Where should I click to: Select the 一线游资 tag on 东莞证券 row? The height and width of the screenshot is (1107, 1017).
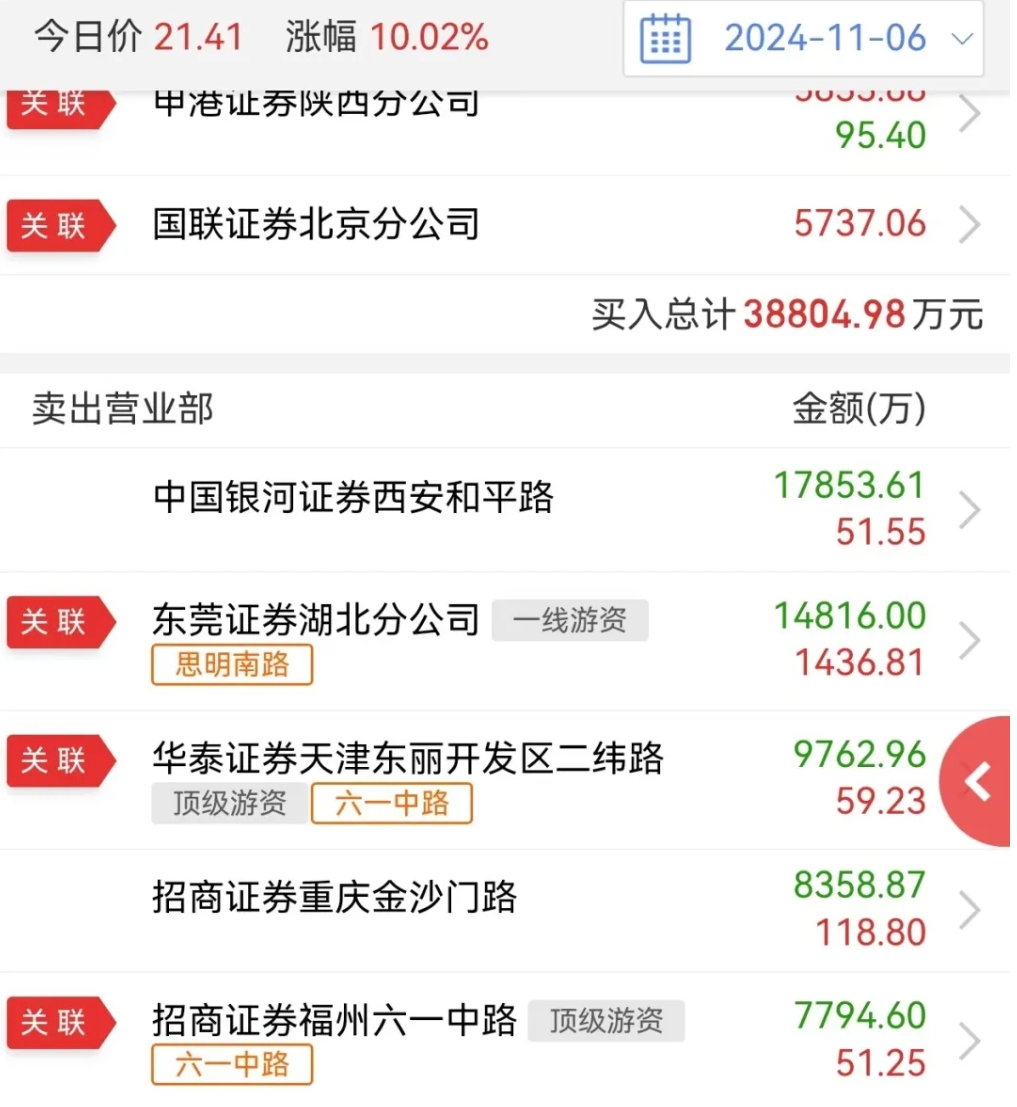click(569, 620)
